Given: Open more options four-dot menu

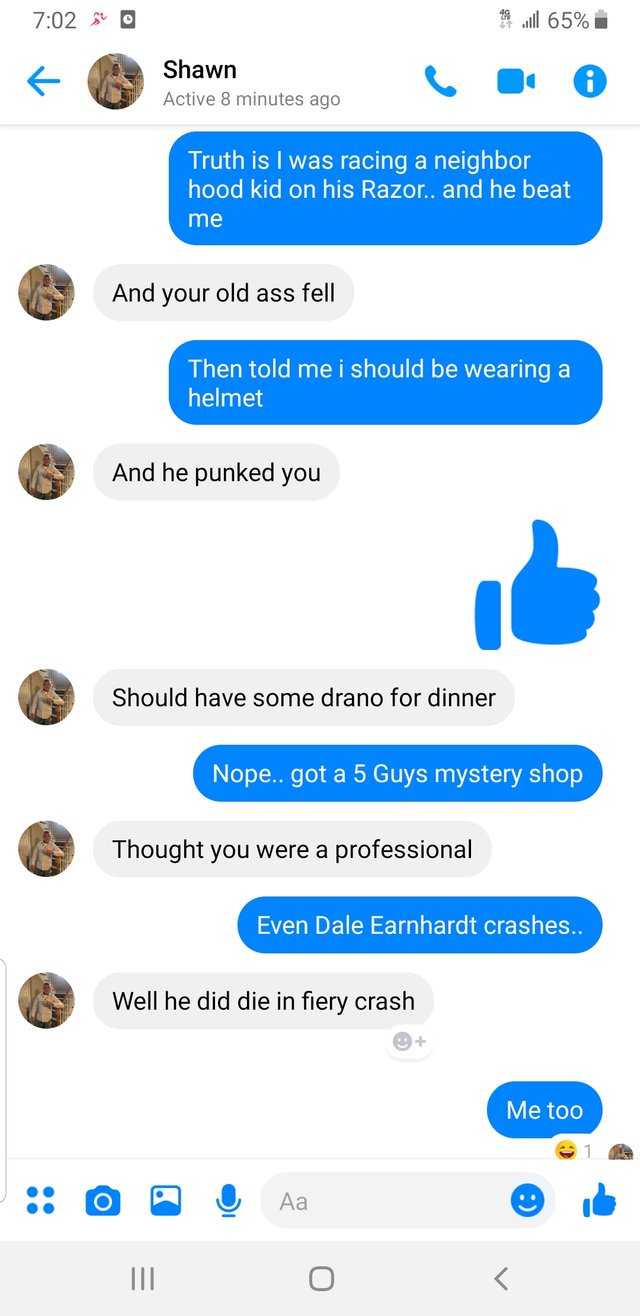Looking at the screenshot, I should (x=40, y=1200).
